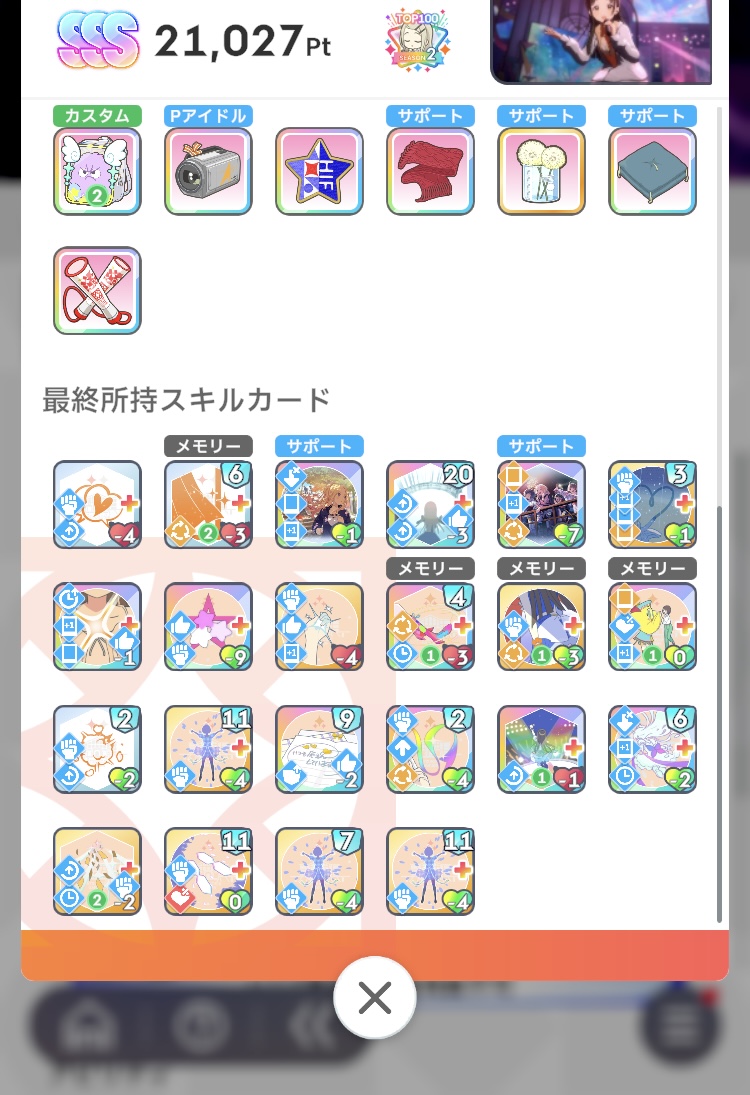
Task: Select the P-idol video camera item
Action: (208, 171)
